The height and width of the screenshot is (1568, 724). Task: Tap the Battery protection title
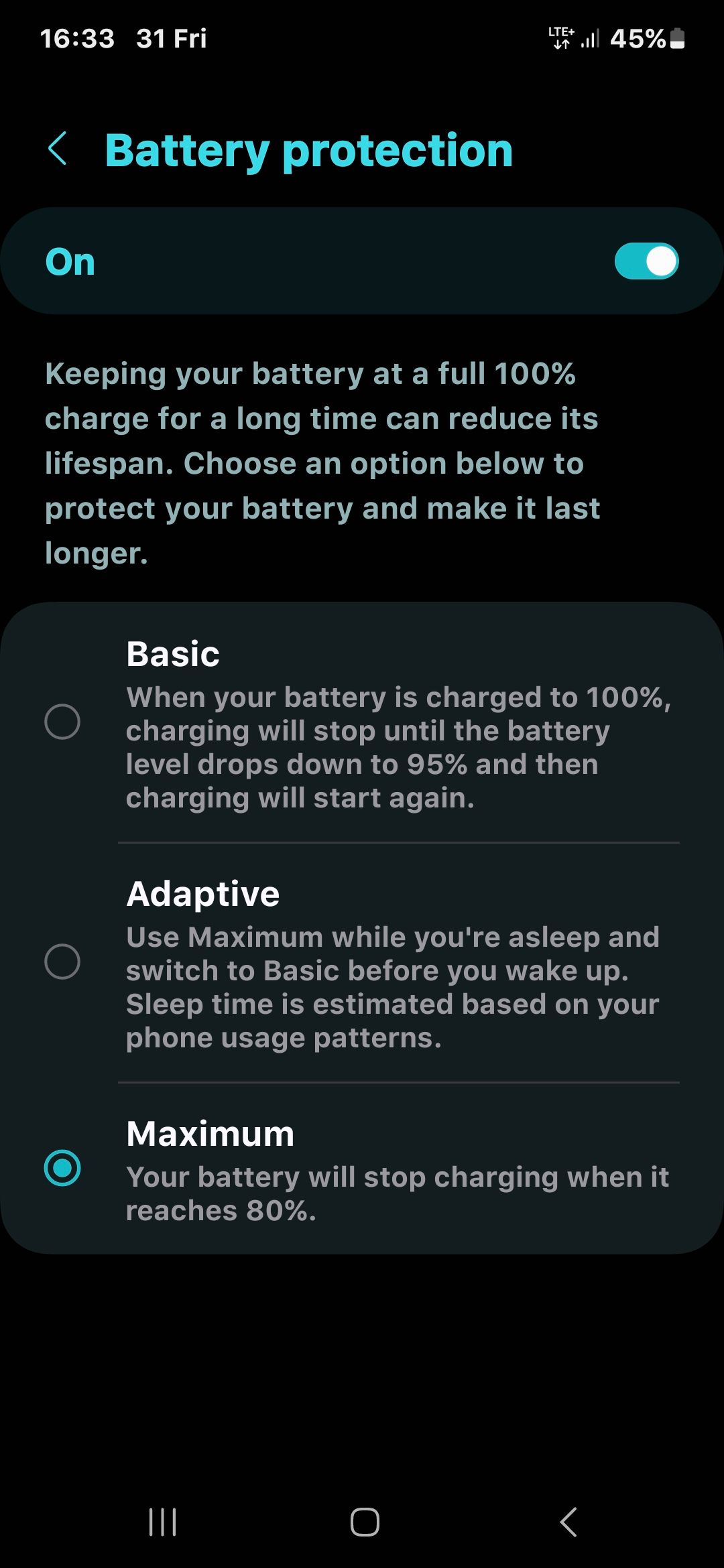point(308,149)
